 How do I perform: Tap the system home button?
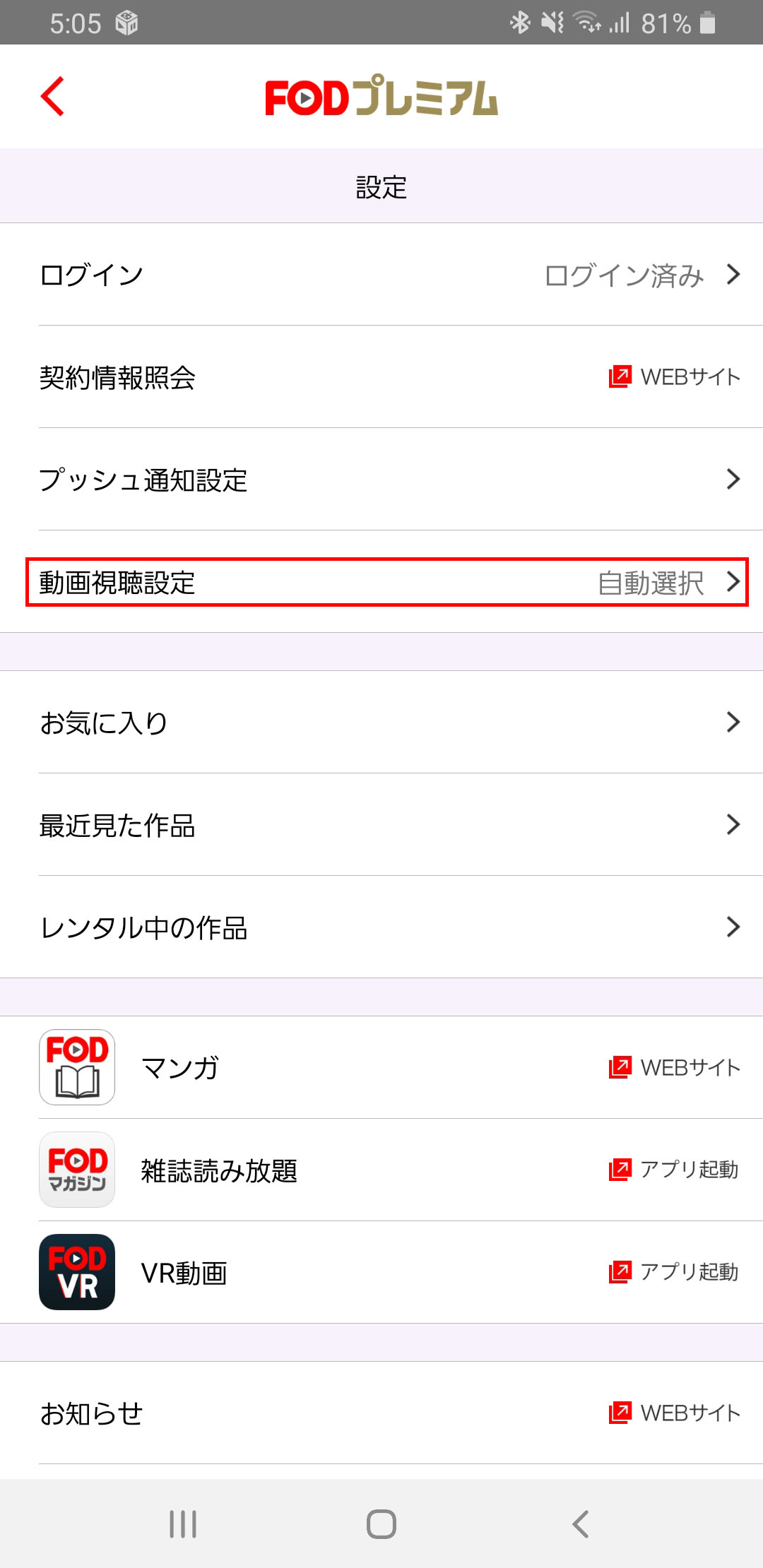coord(381,1524)
